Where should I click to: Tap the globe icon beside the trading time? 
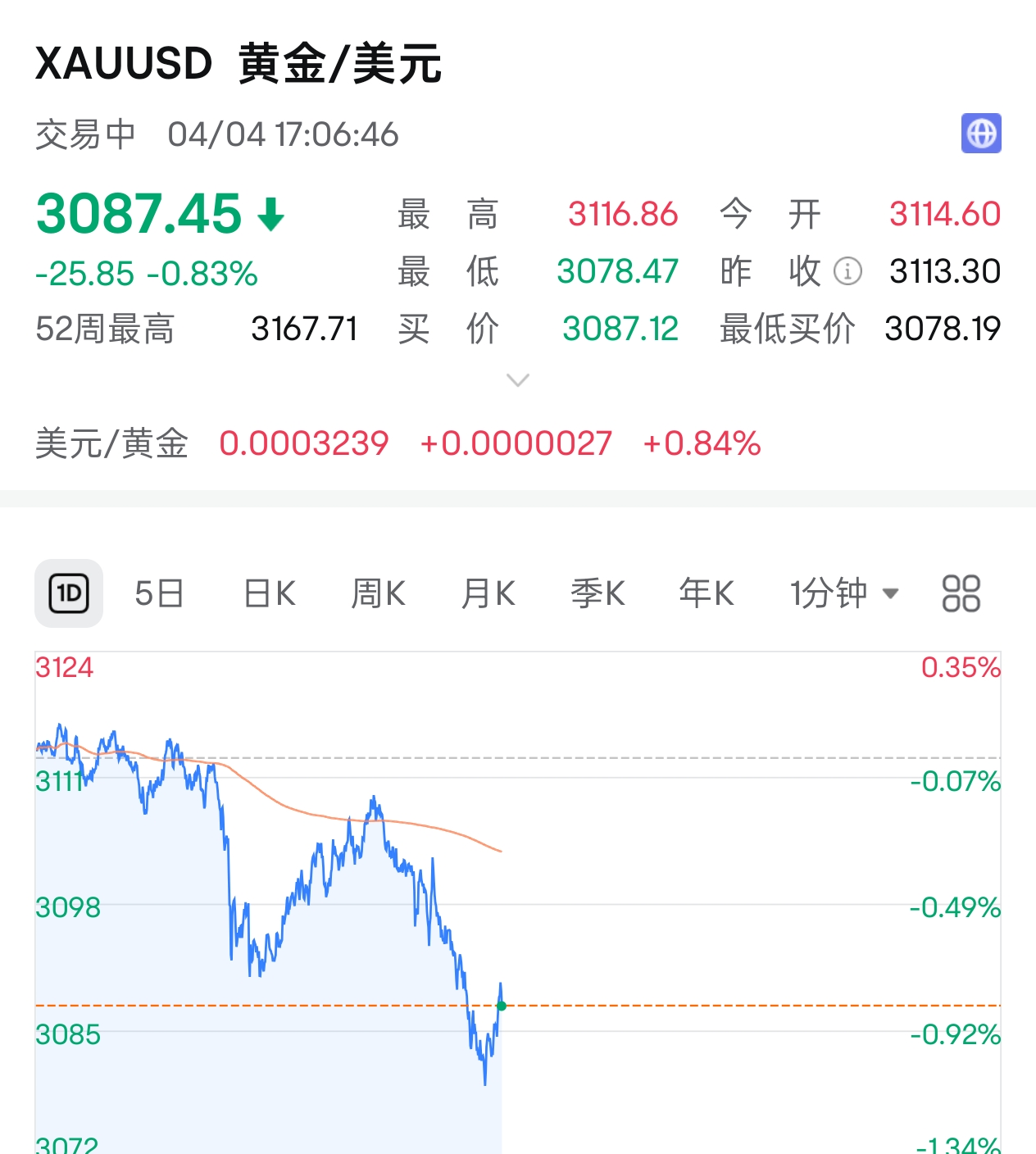981,134
